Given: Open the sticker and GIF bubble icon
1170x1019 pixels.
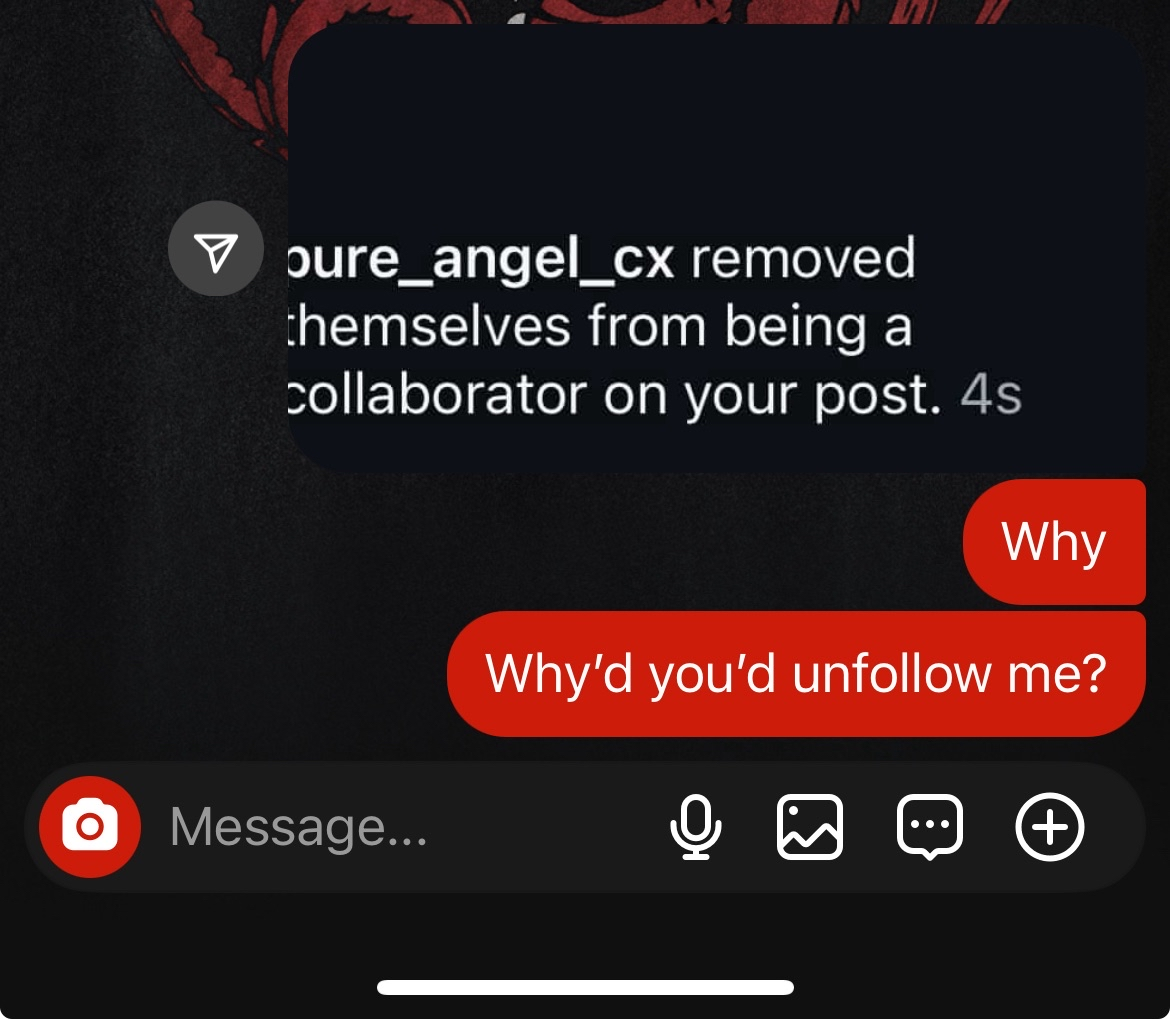Looking at the screenshot, I should 930,828.
